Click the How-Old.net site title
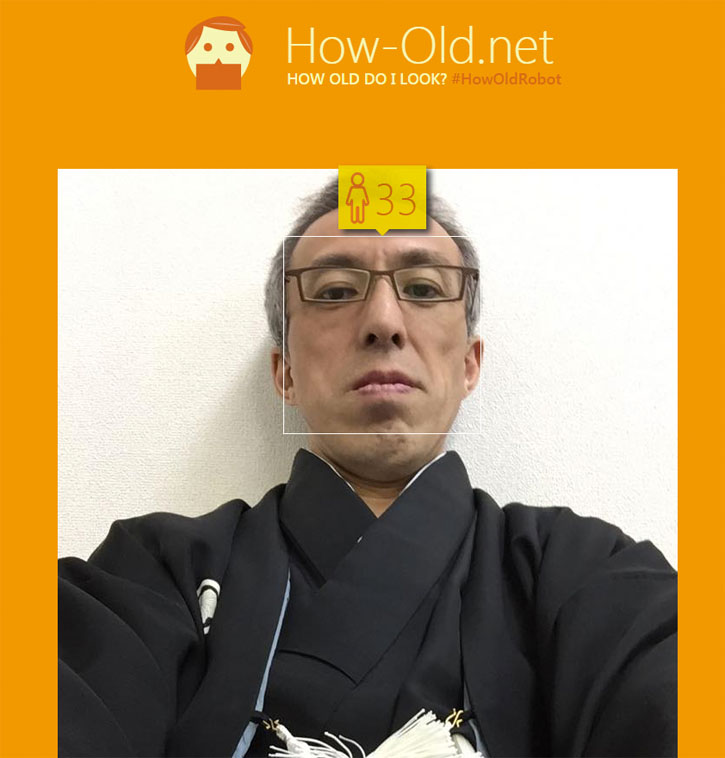Viewport: 725px width, 758px height. point(420,45)
